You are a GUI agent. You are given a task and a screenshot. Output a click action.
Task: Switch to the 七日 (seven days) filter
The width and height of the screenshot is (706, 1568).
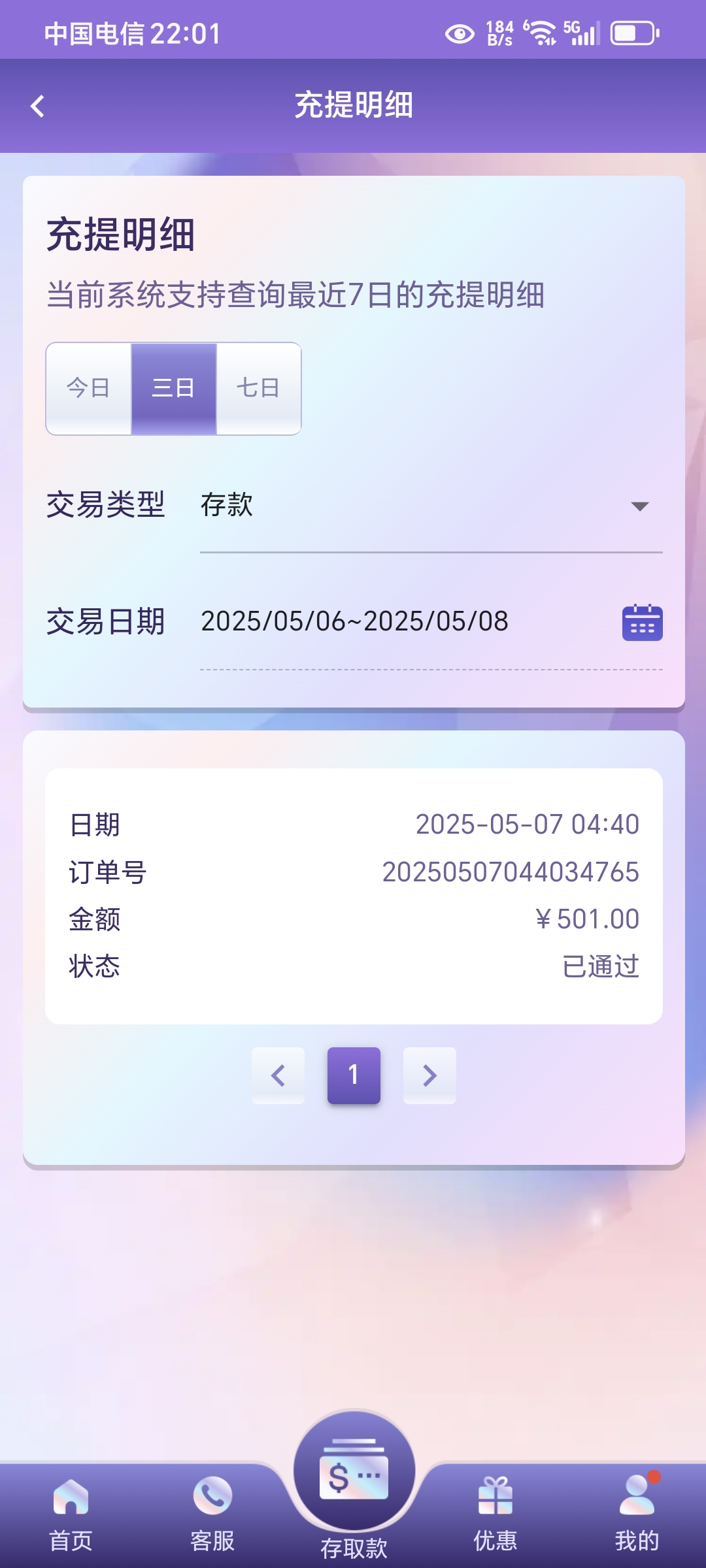(x=258, y=388)
